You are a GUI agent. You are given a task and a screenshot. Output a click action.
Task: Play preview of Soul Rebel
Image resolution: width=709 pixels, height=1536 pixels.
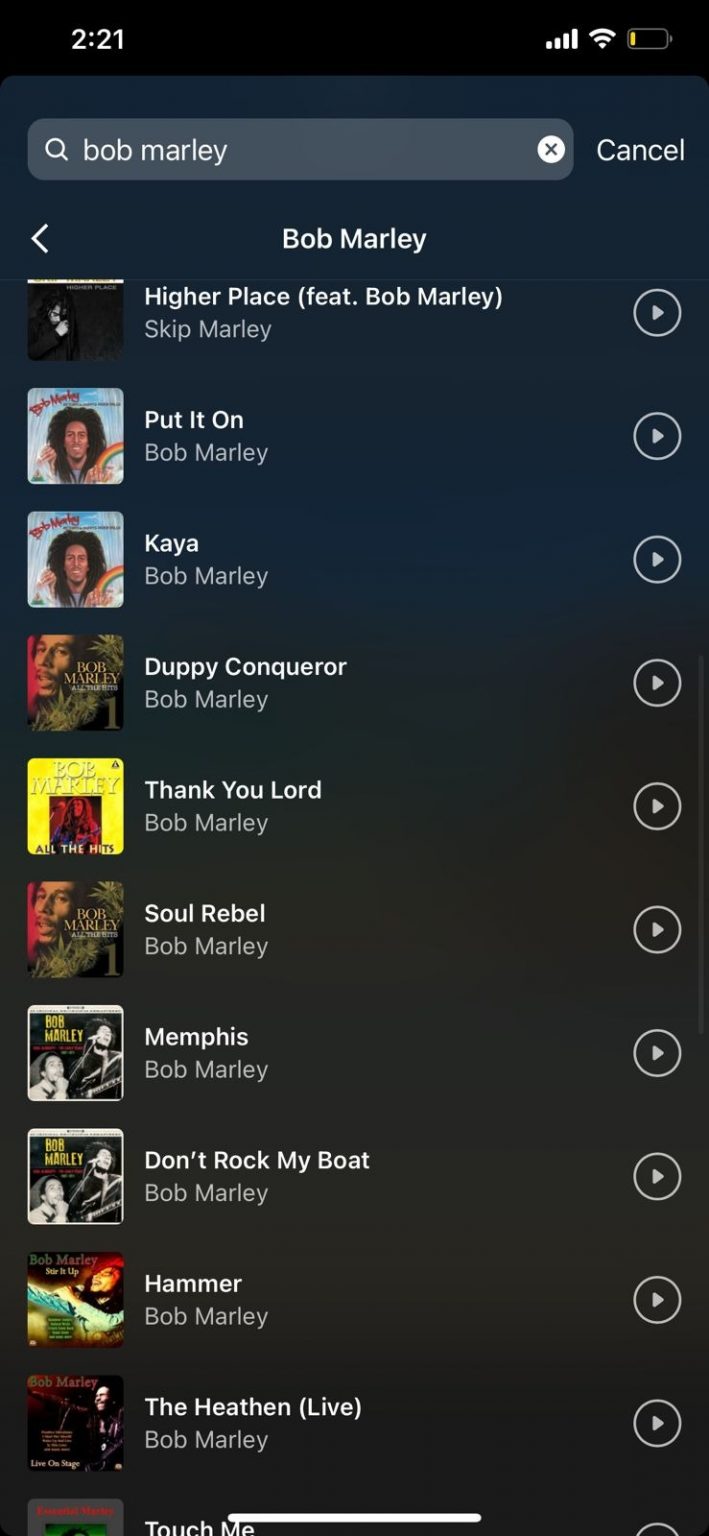657,930
